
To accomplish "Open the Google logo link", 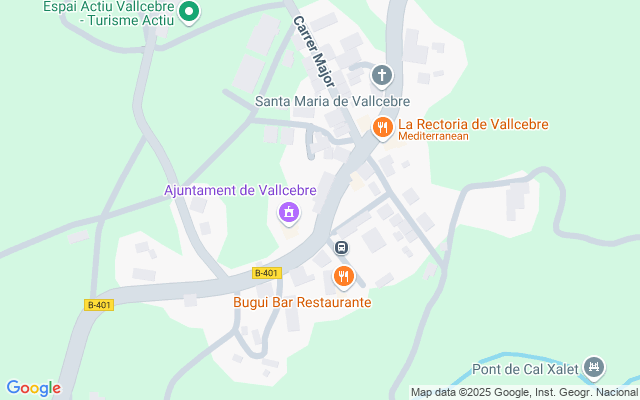I will pos(33,388).
